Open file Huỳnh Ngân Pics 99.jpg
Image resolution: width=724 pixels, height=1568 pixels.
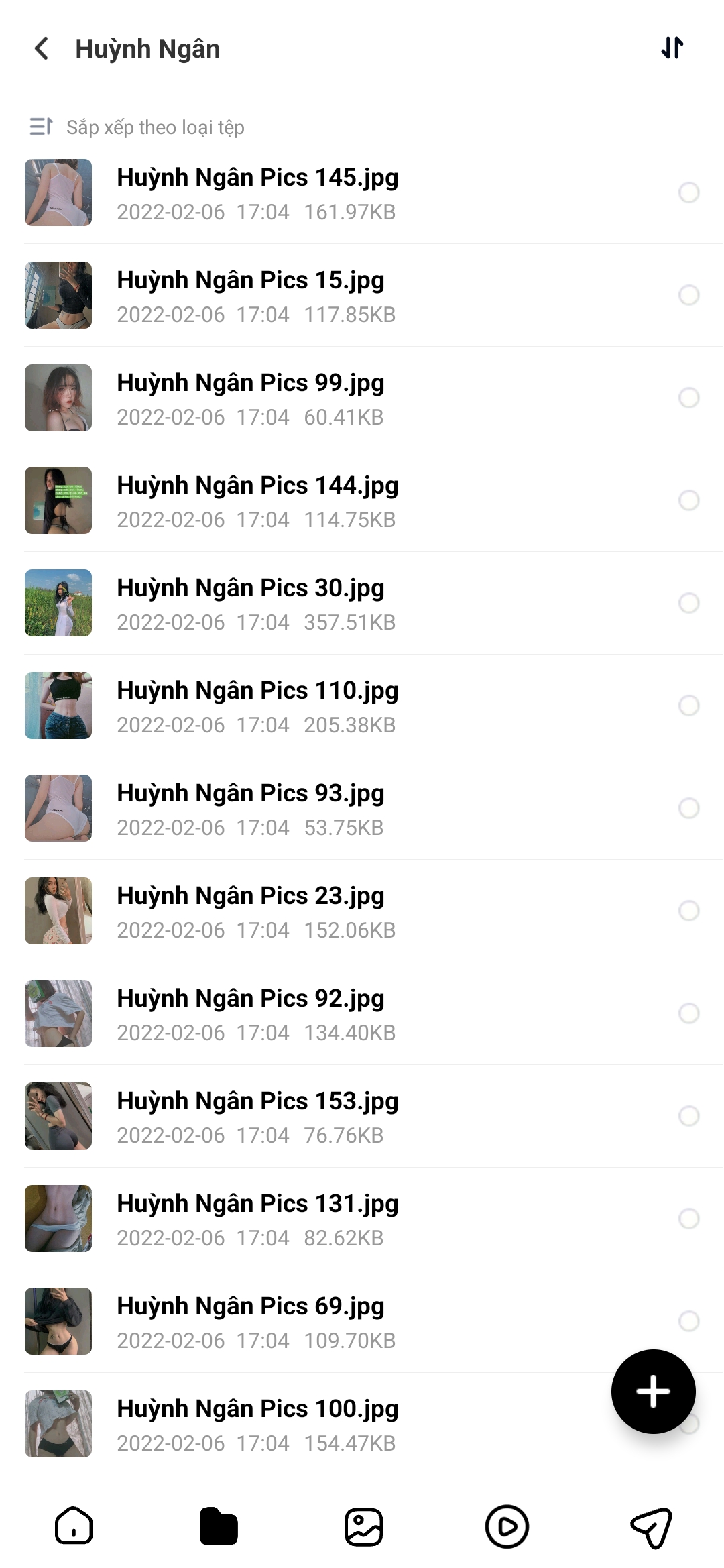point(251,398)
